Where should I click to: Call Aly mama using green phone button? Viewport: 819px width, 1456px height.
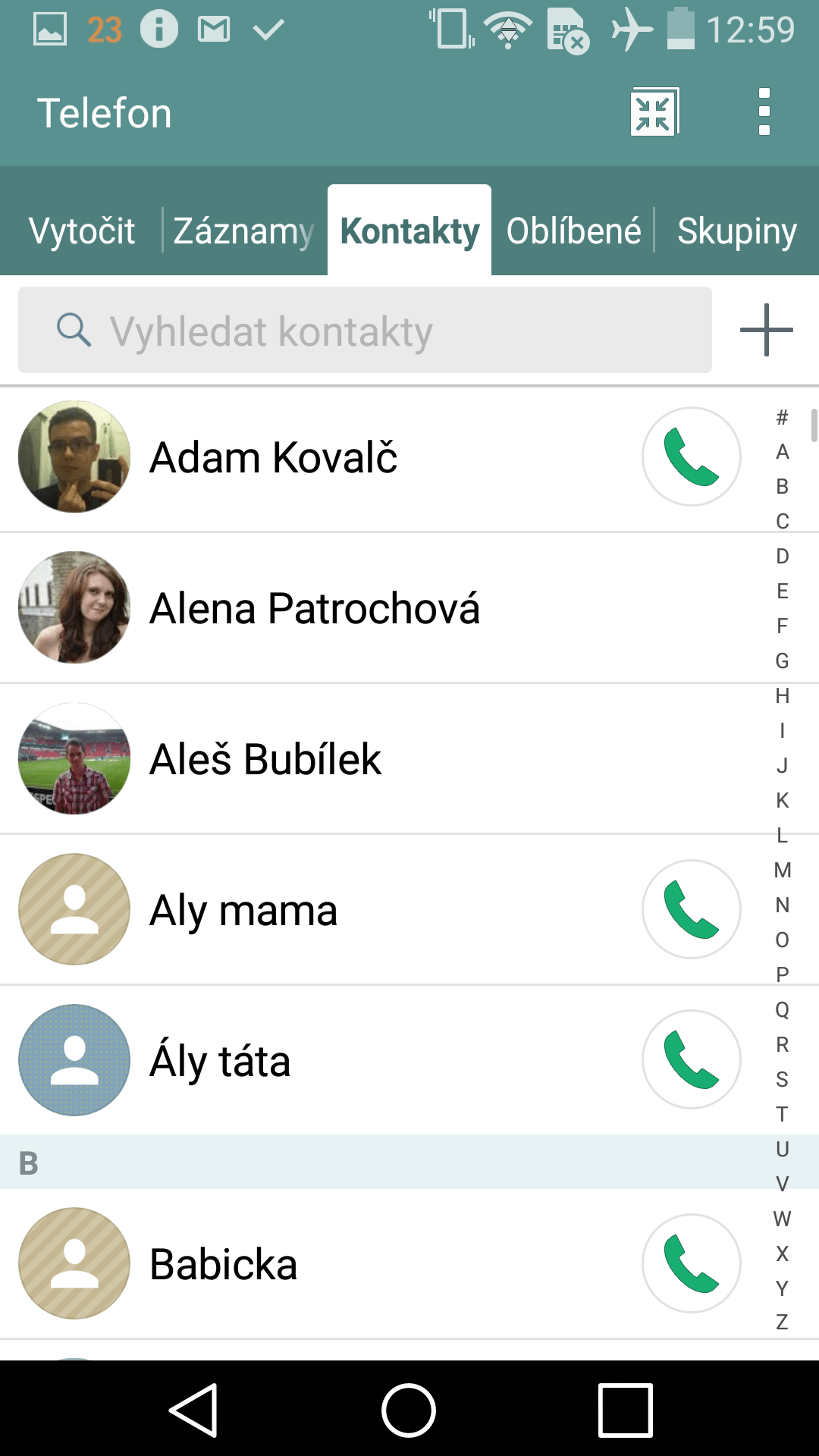692,909
